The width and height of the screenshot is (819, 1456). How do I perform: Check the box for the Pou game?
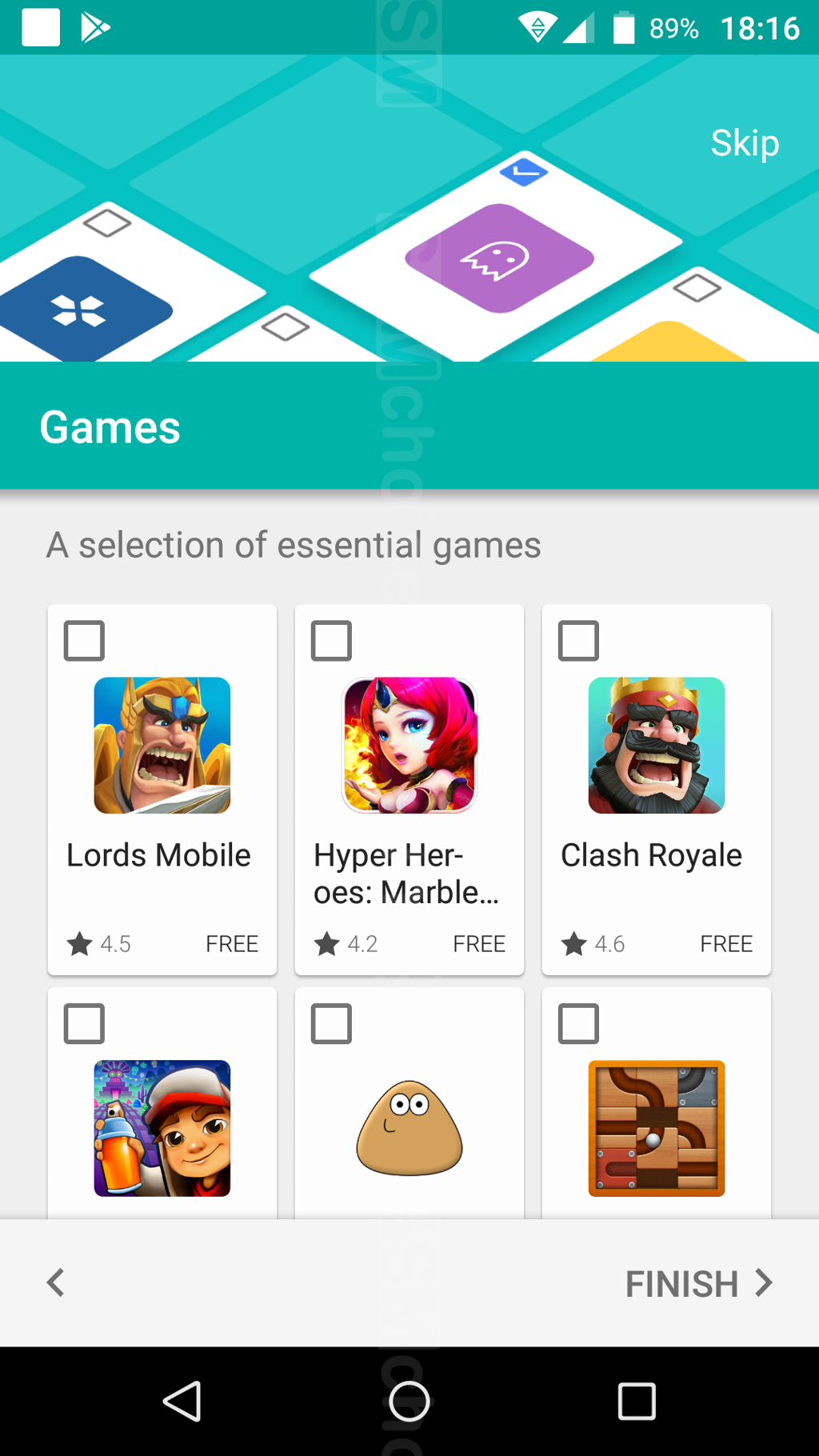tap(331, 1024)
